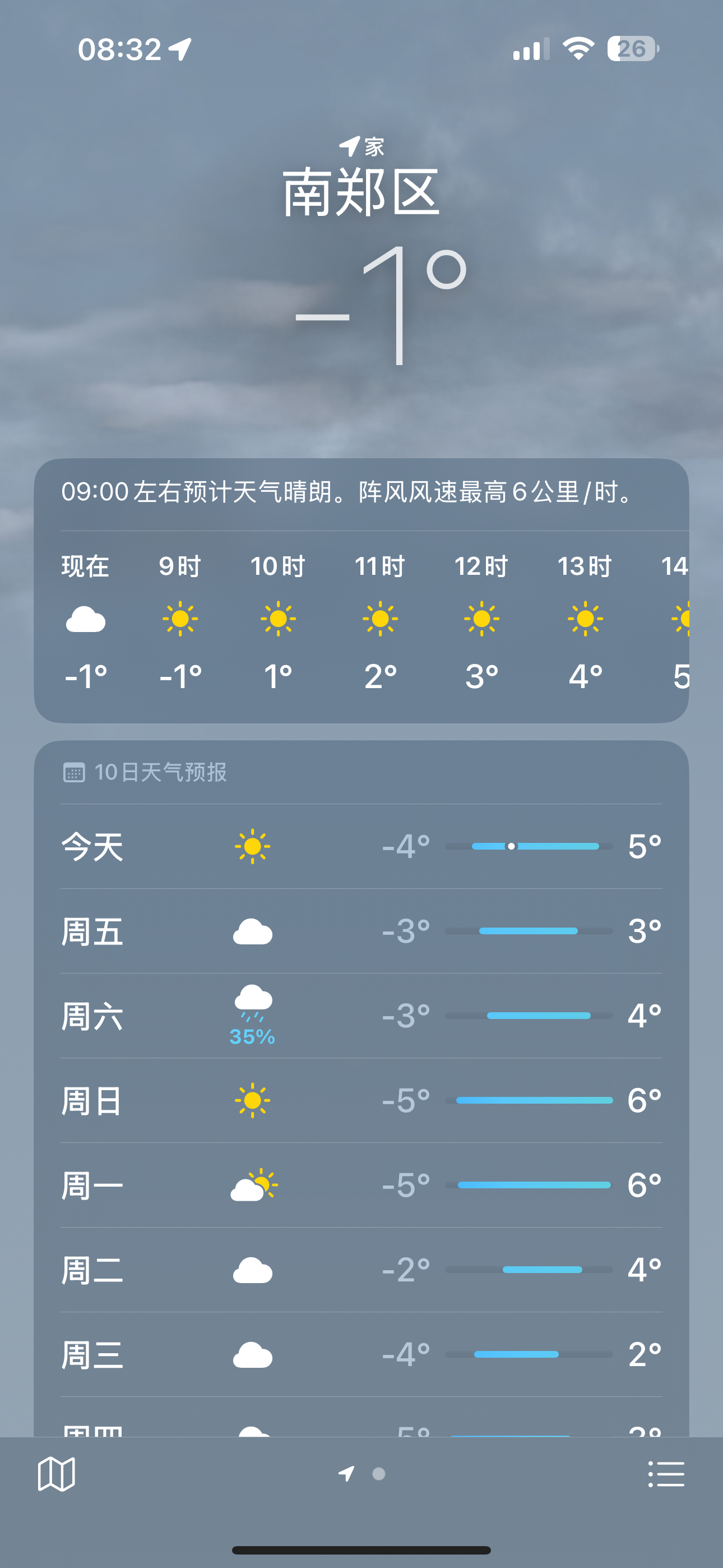Select the second location page dot
723x1568 pixels.
(378, 1474)
